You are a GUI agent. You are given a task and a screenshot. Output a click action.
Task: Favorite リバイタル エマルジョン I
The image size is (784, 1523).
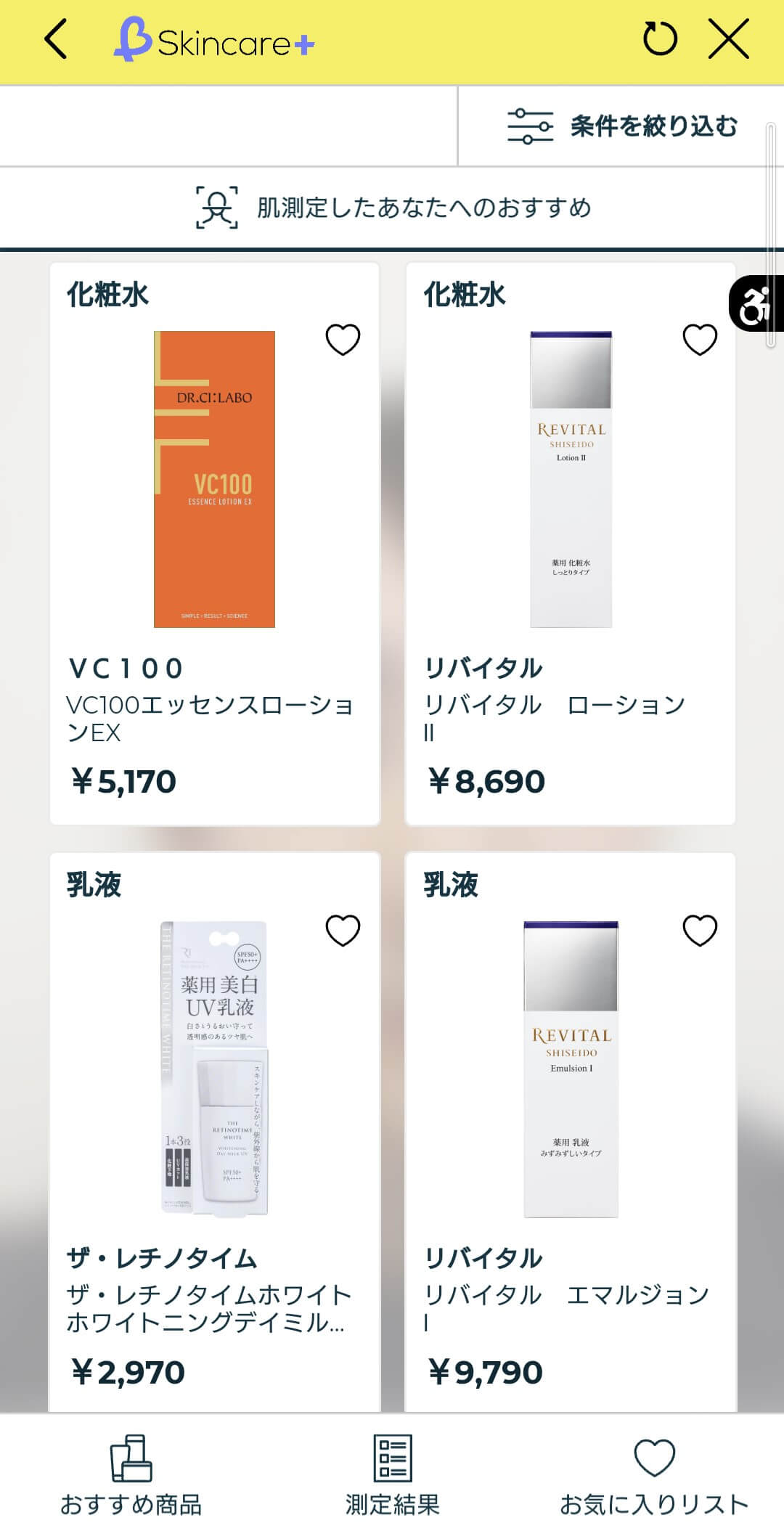pyautogui.click(x=700, y=931)
